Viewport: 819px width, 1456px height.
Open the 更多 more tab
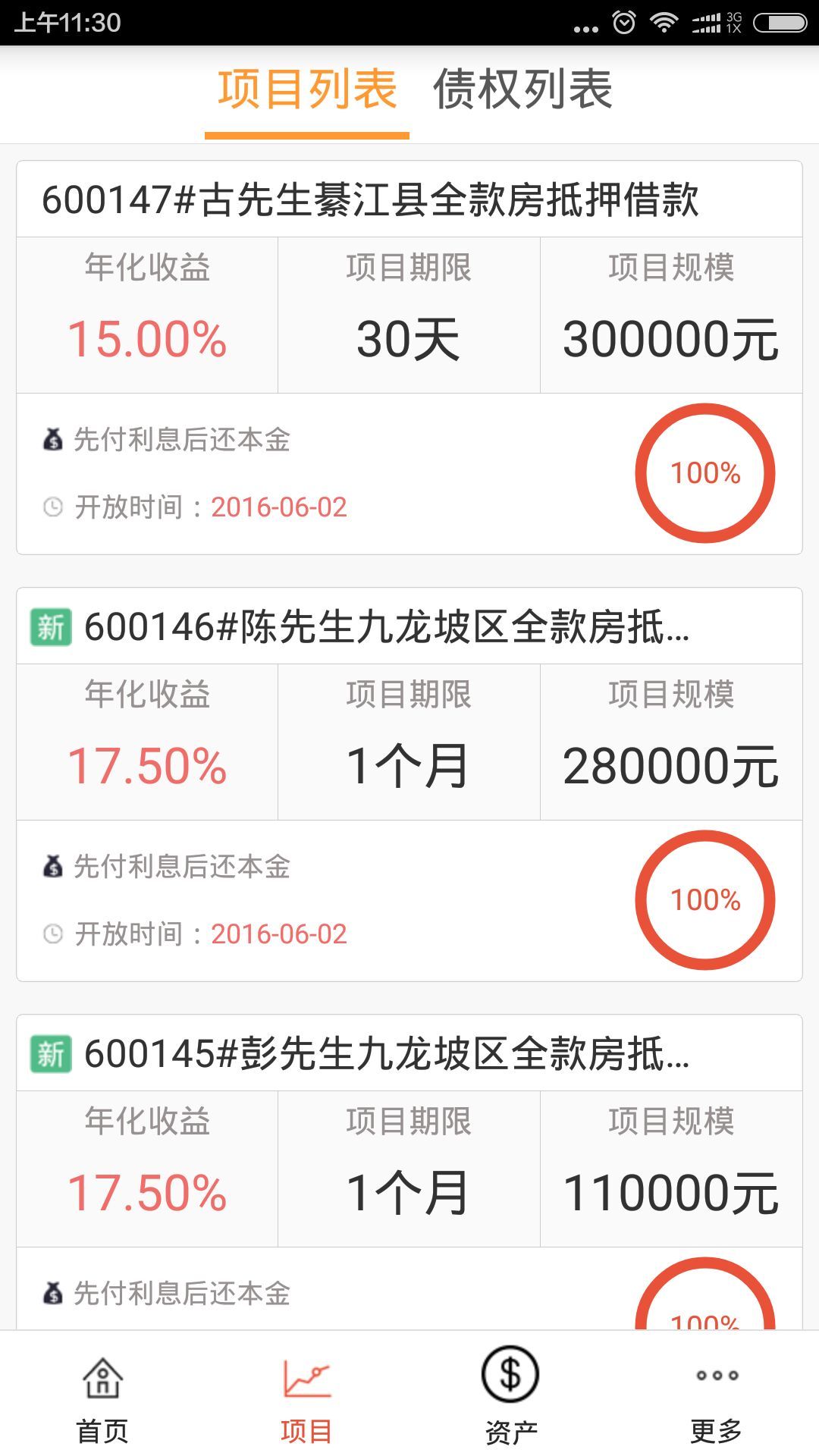point(717,1395)
